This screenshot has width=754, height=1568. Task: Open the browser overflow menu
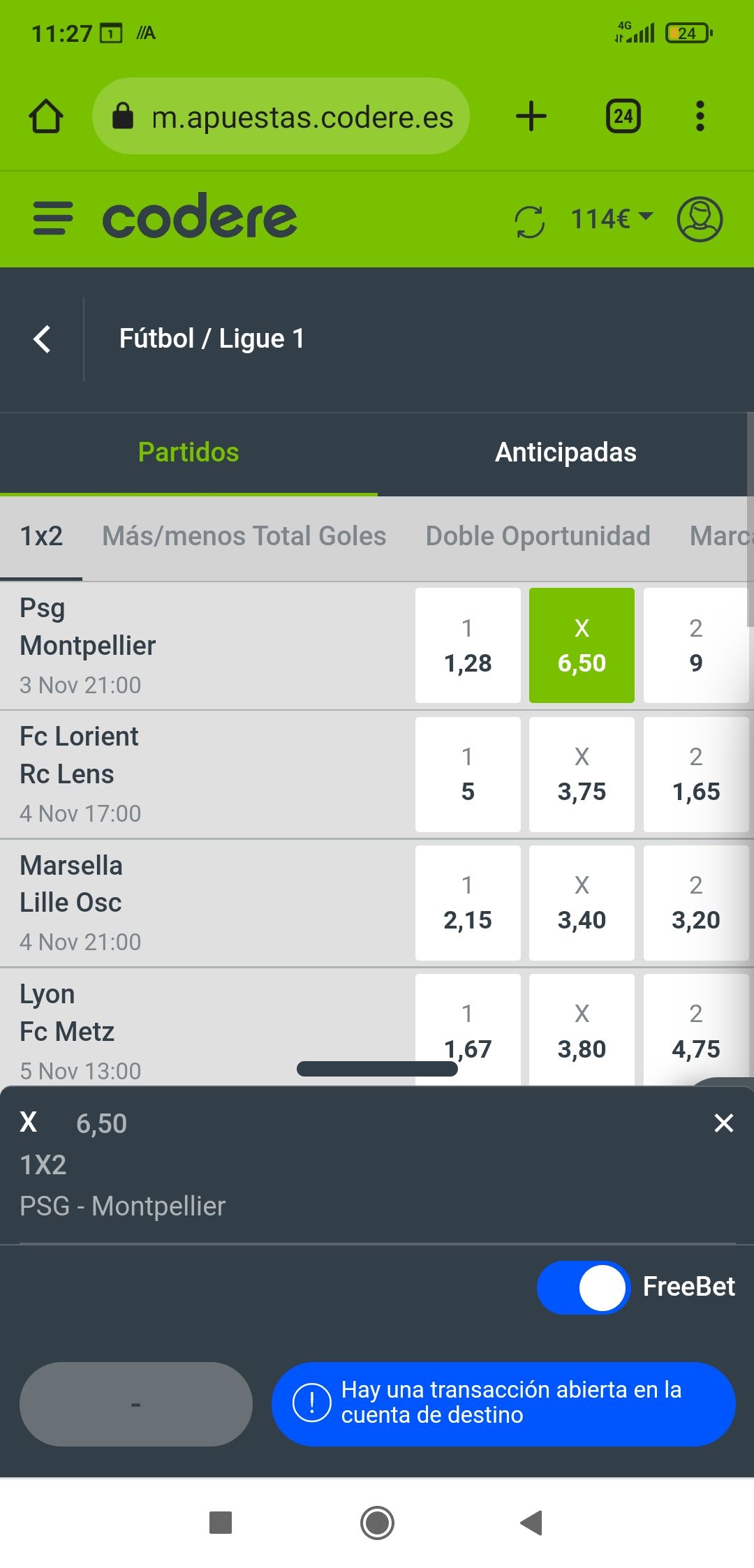coord(700,116)
